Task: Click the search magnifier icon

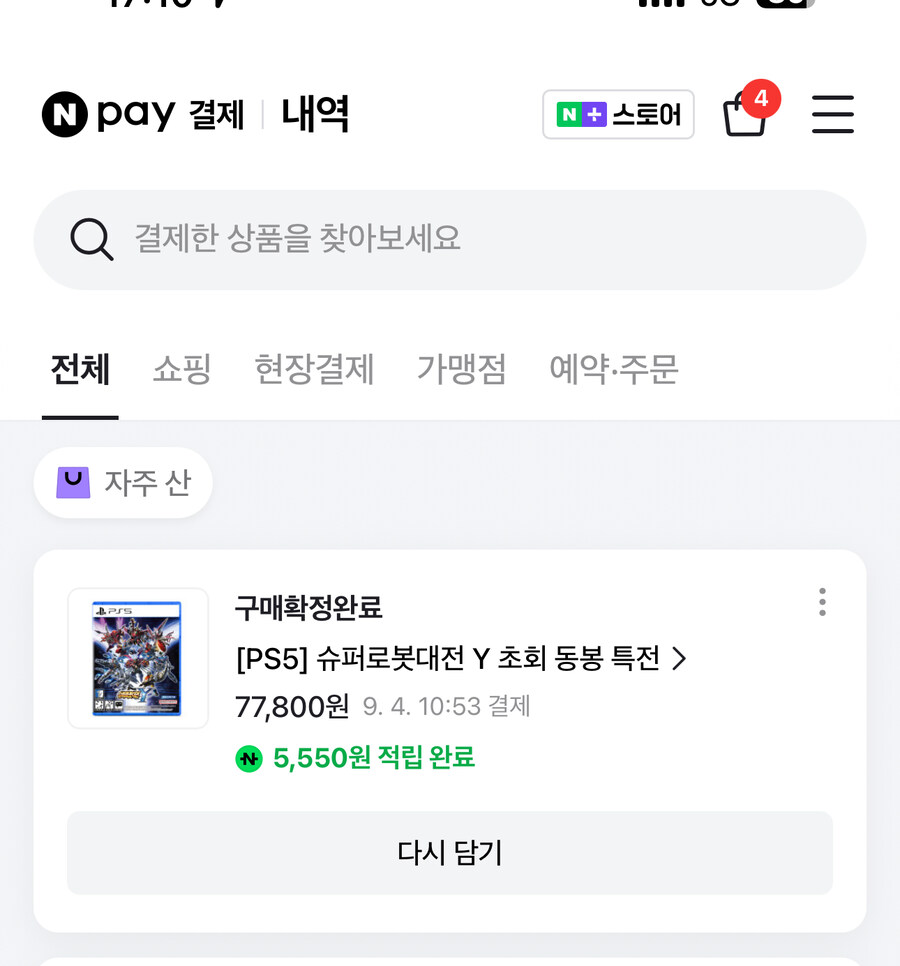Action: click(92, 239)
